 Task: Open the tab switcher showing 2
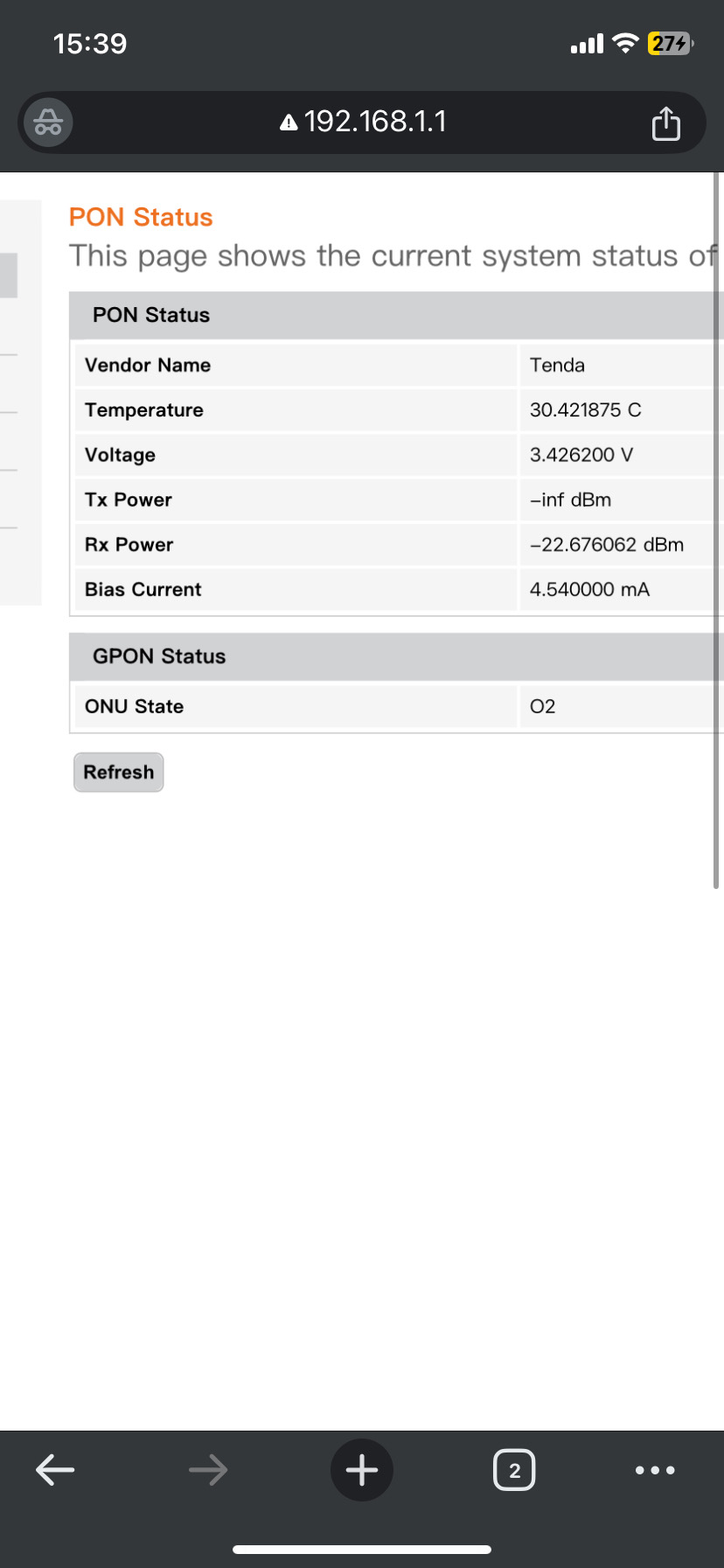514,1470
